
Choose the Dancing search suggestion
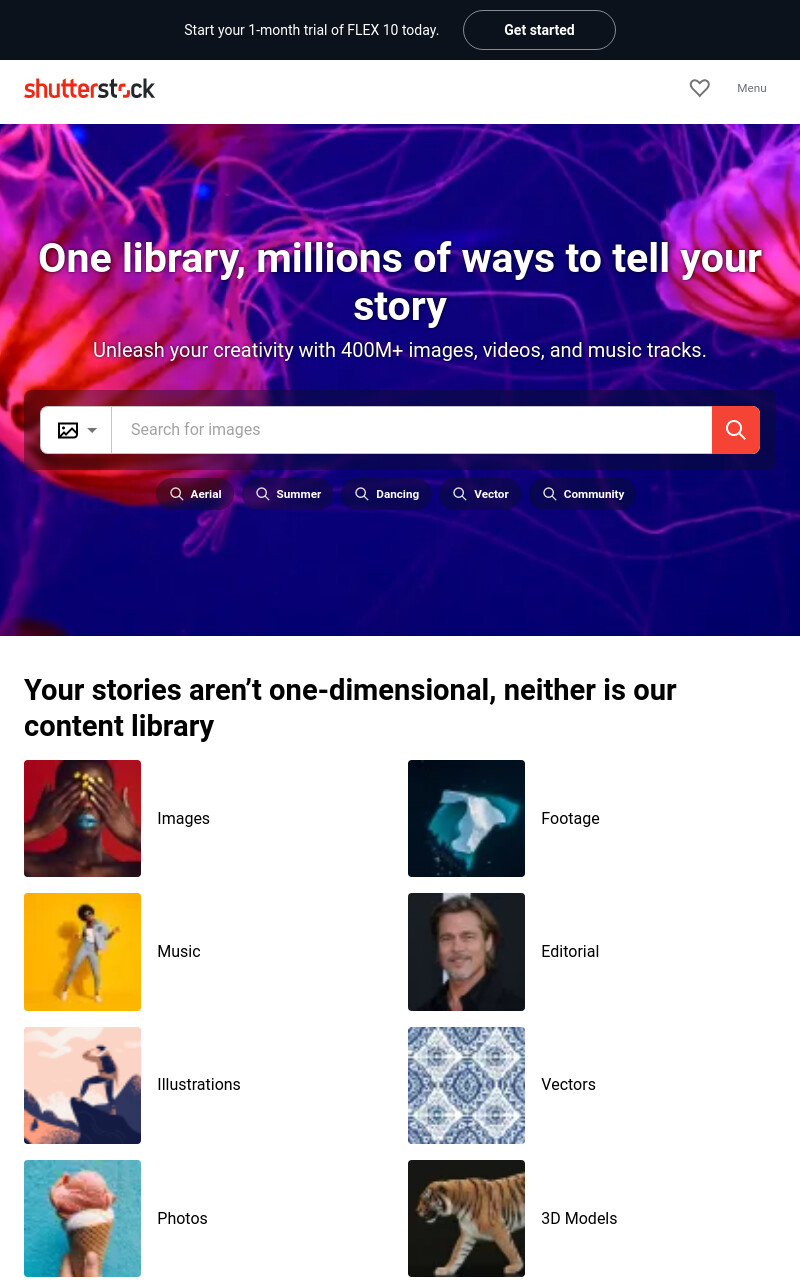(387, 494)
